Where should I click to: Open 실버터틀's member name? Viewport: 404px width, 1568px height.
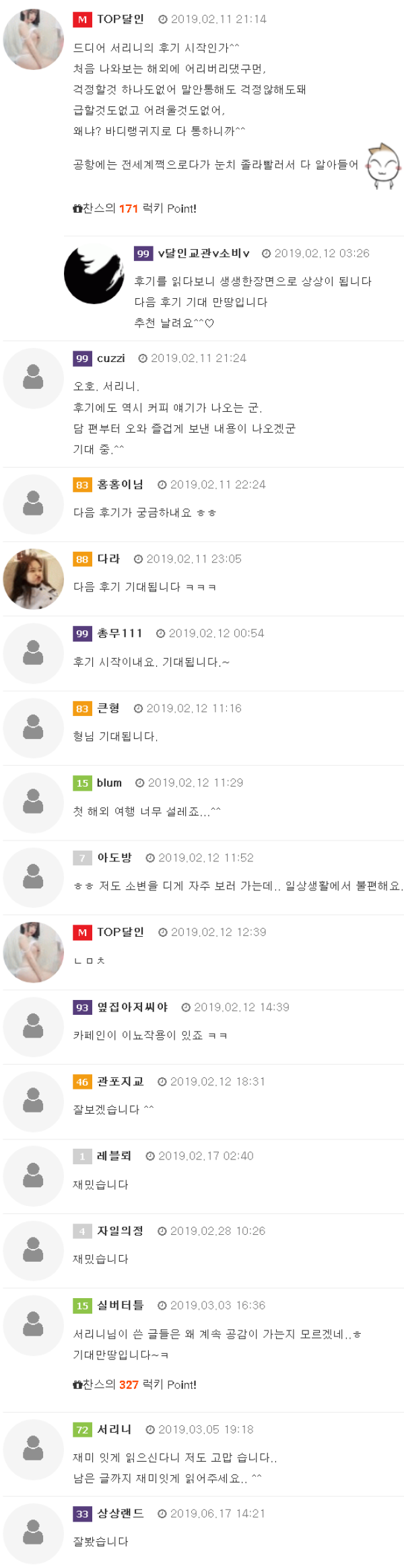point(120,1305)
